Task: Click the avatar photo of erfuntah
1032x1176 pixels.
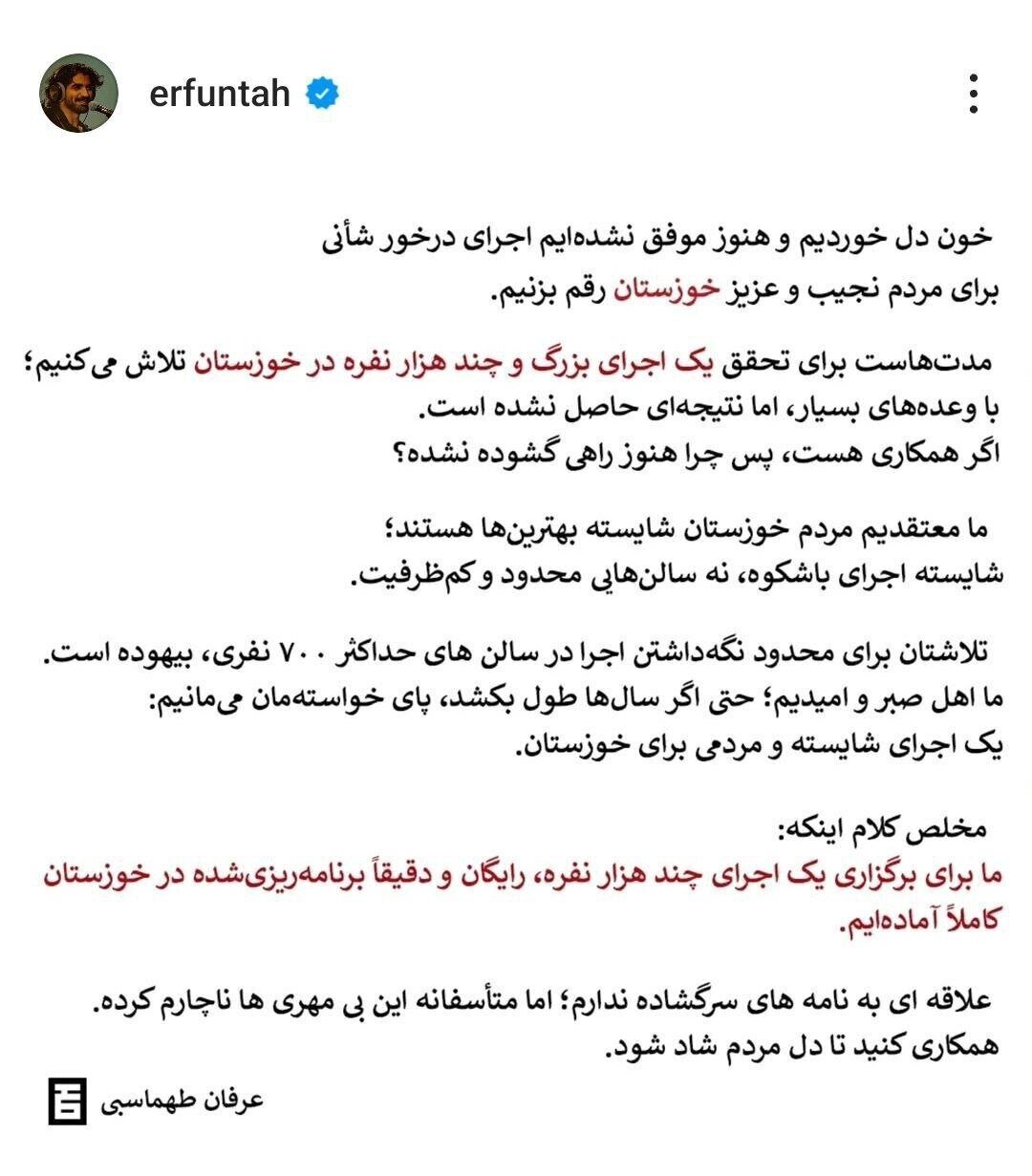Action: point(78,93)
